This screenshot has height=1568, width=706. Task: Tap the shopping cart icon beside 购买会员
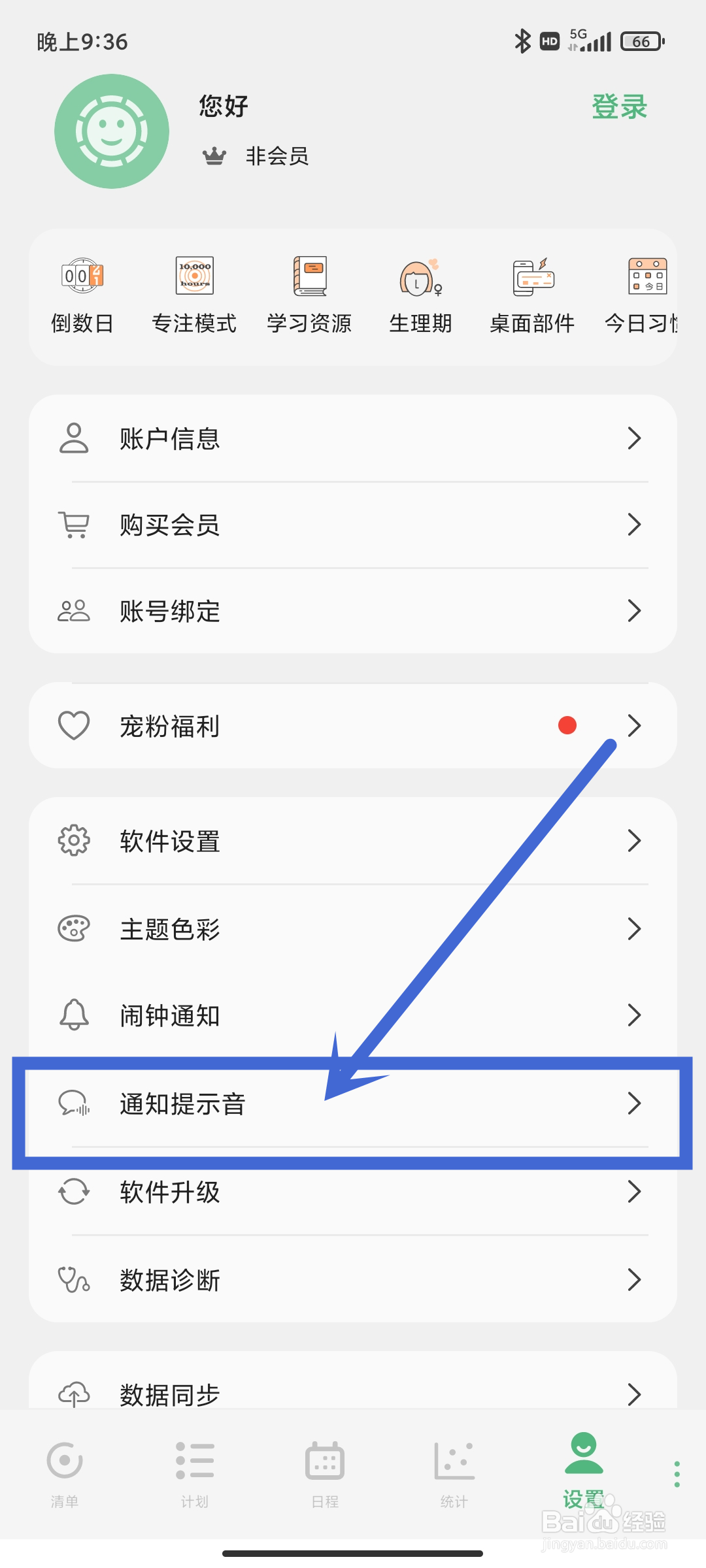click(x=74, y=524)
